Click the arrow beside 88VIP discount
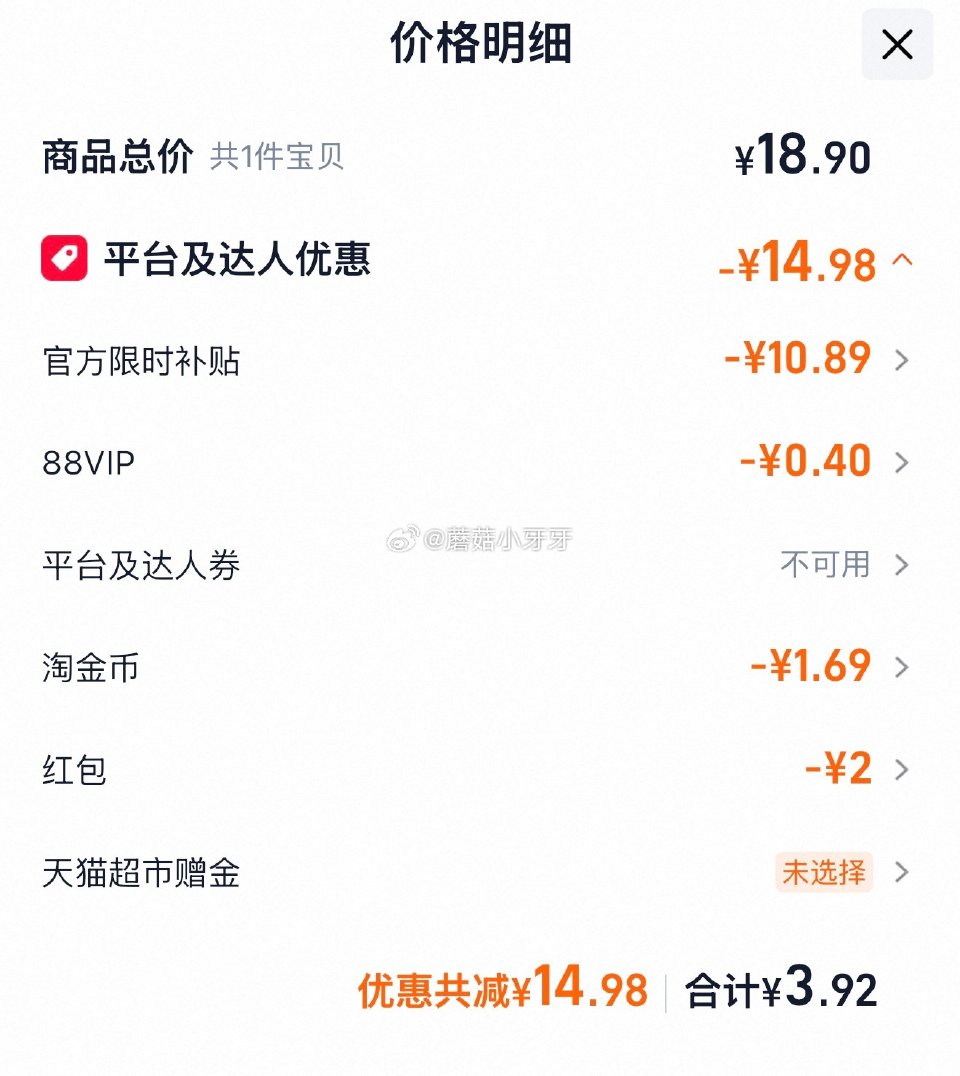 coord(905,462)
